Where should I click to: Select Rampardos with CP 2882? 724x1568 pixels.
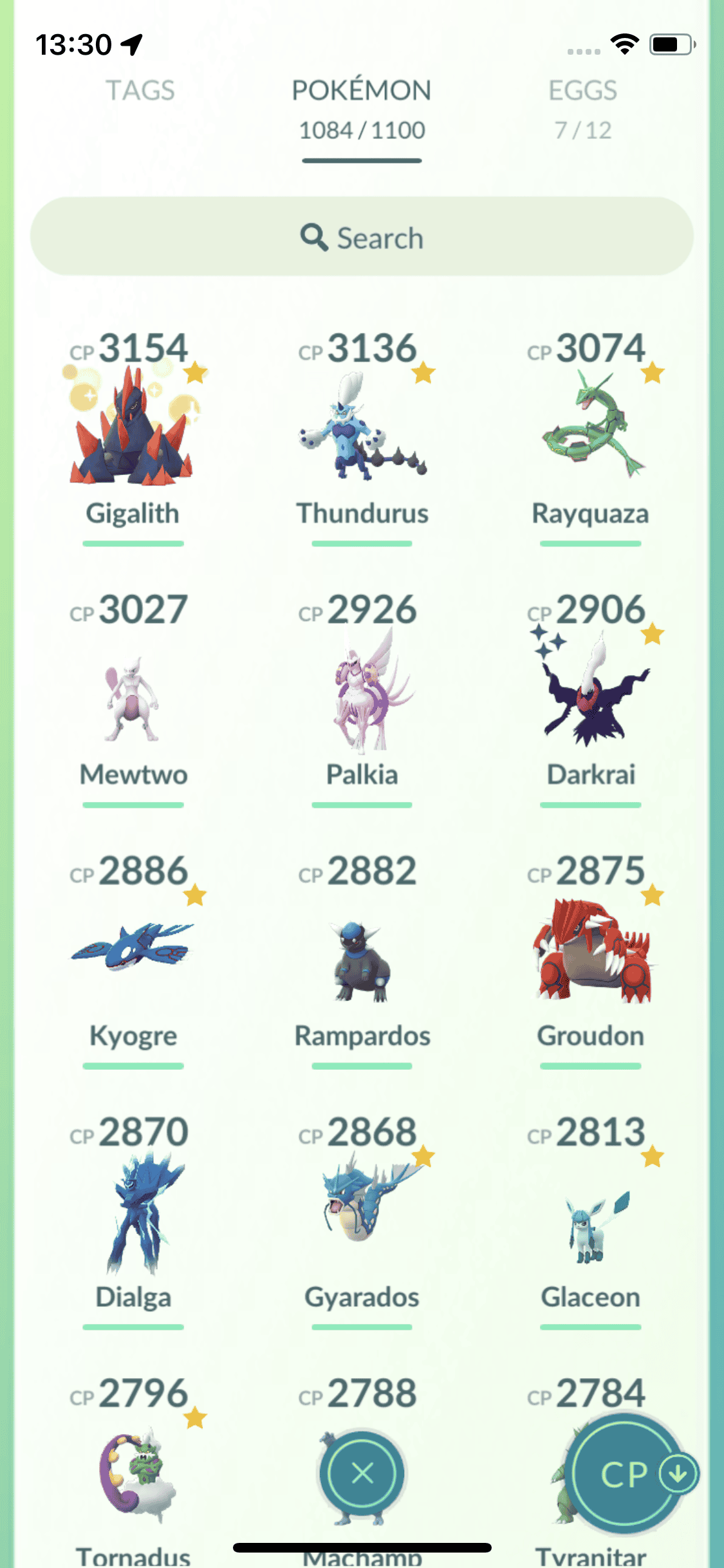(362, 959)
